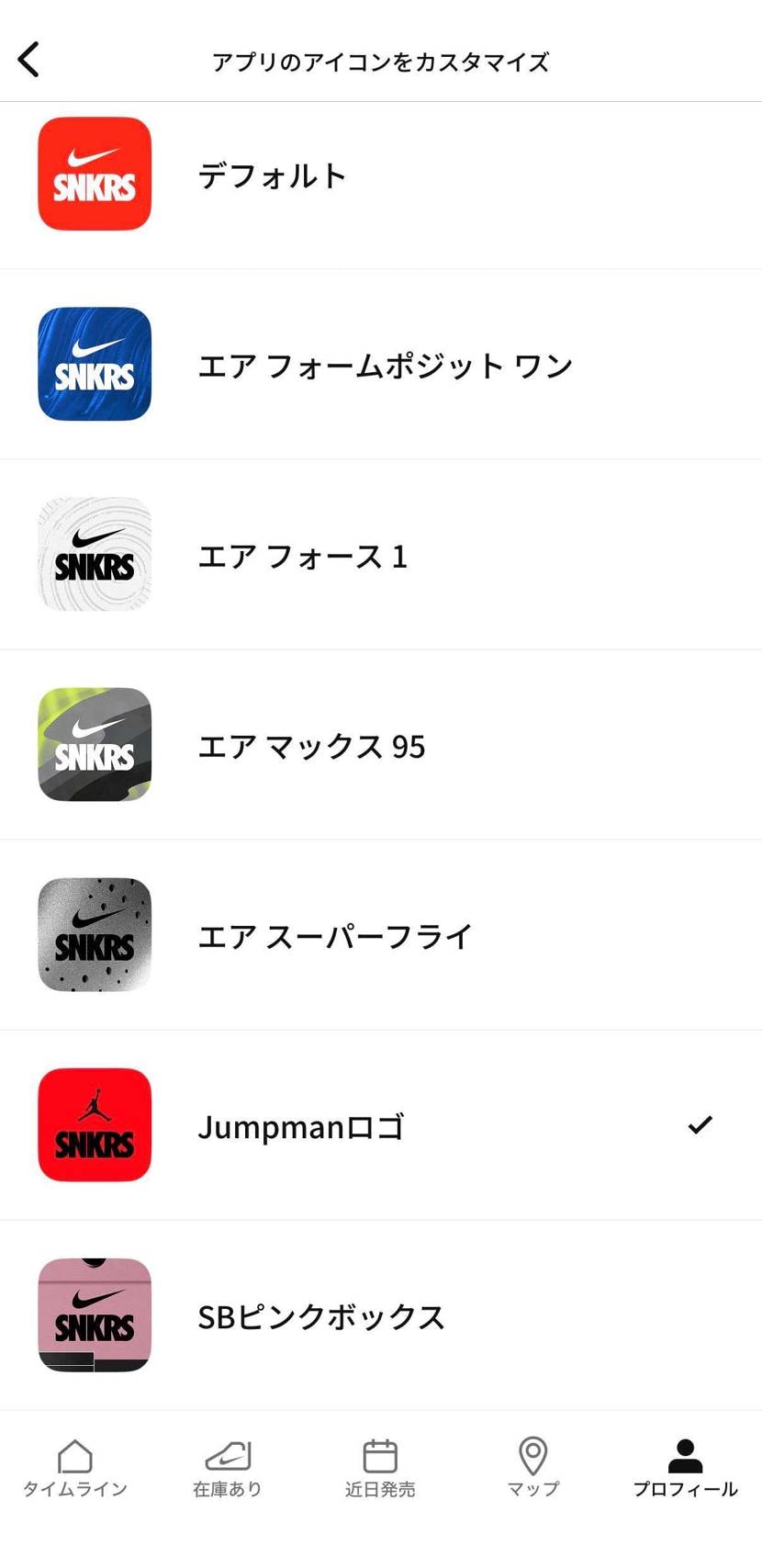Select the red Jumpman logo icon

[x=94, y=1125]
